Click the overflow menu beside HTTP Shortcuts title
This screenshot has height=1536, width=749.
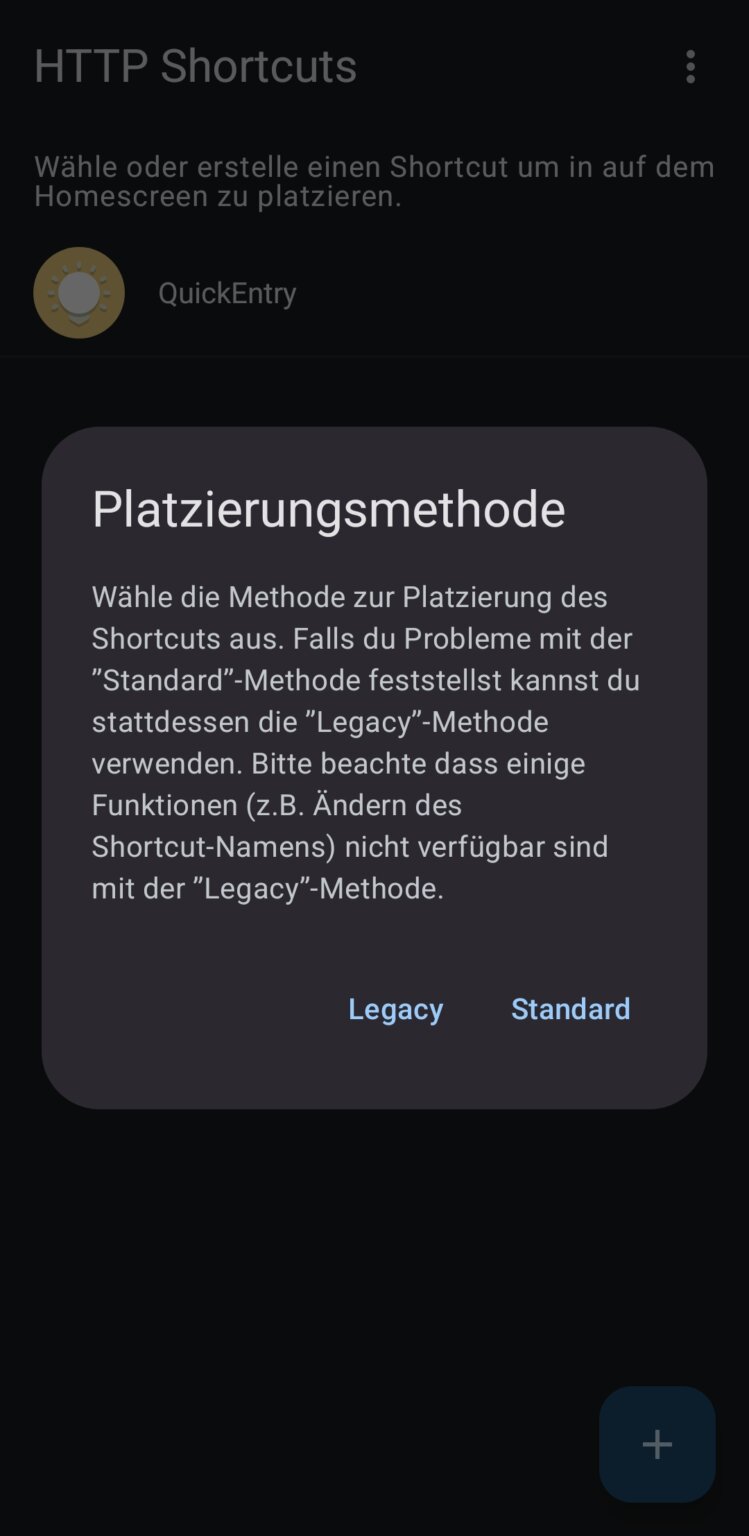point(690,66)
